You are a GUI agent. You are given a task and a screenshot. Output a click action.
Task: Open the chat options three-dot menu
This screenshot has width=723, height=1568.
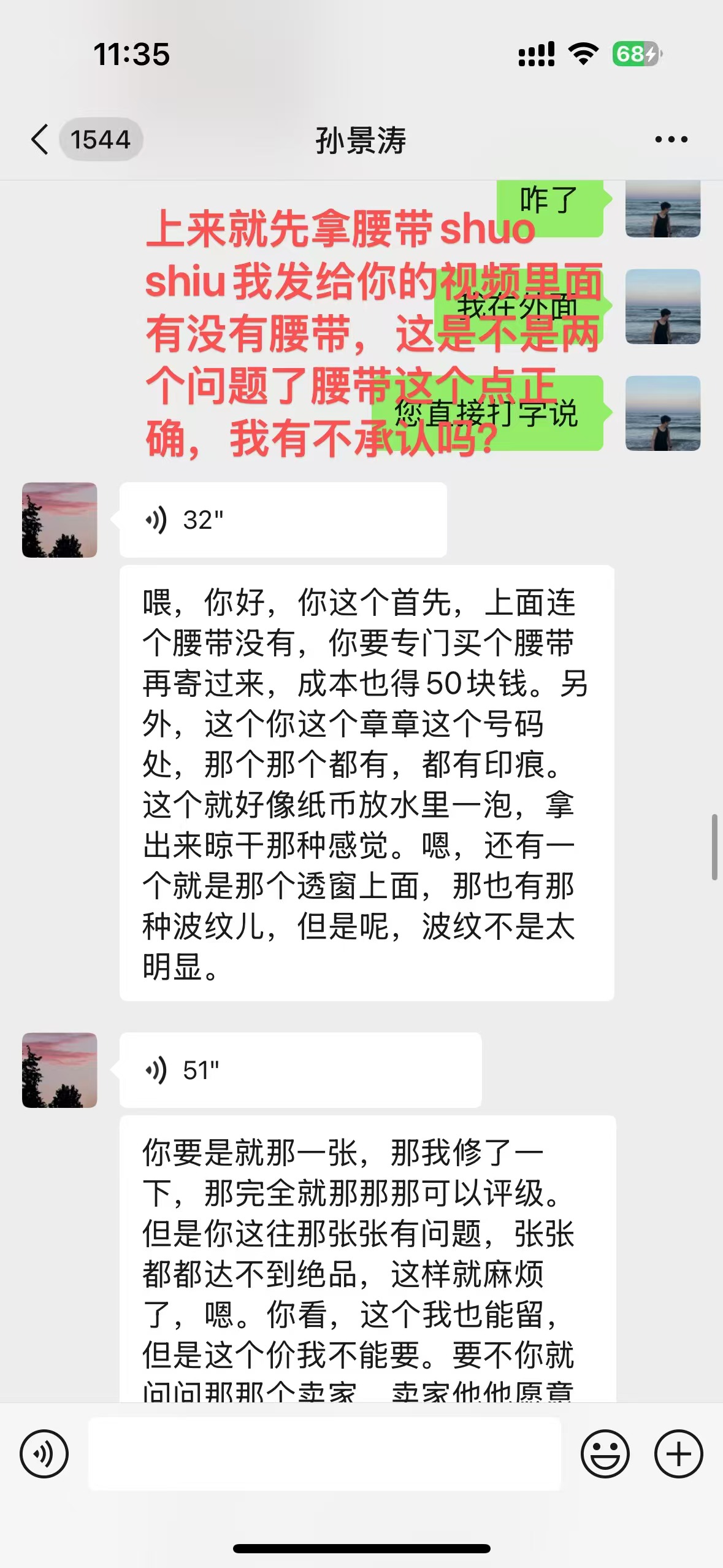pyautogui.click(x=671, y=139)
